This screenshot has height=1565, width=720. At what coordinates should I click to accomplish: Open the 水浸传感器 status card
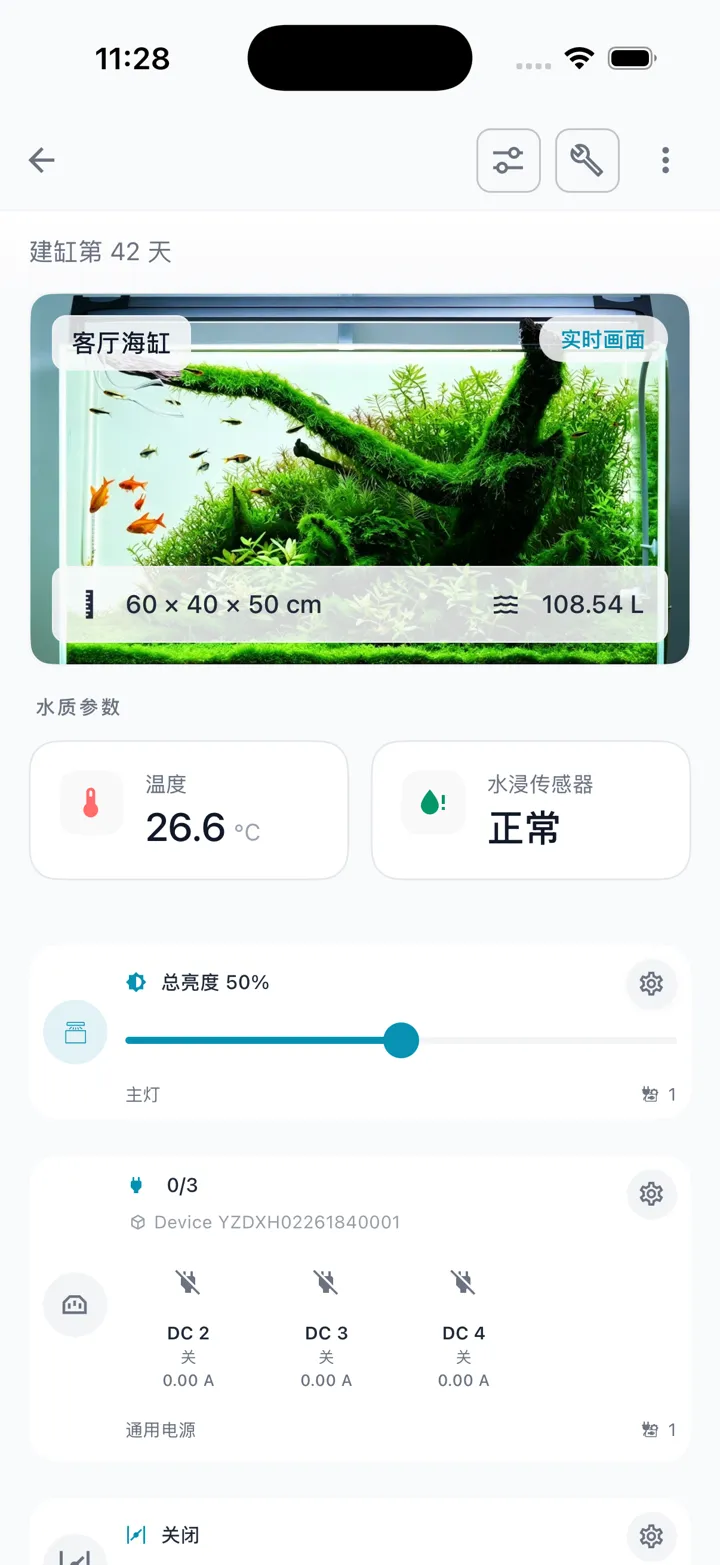[x=531, y=810]
